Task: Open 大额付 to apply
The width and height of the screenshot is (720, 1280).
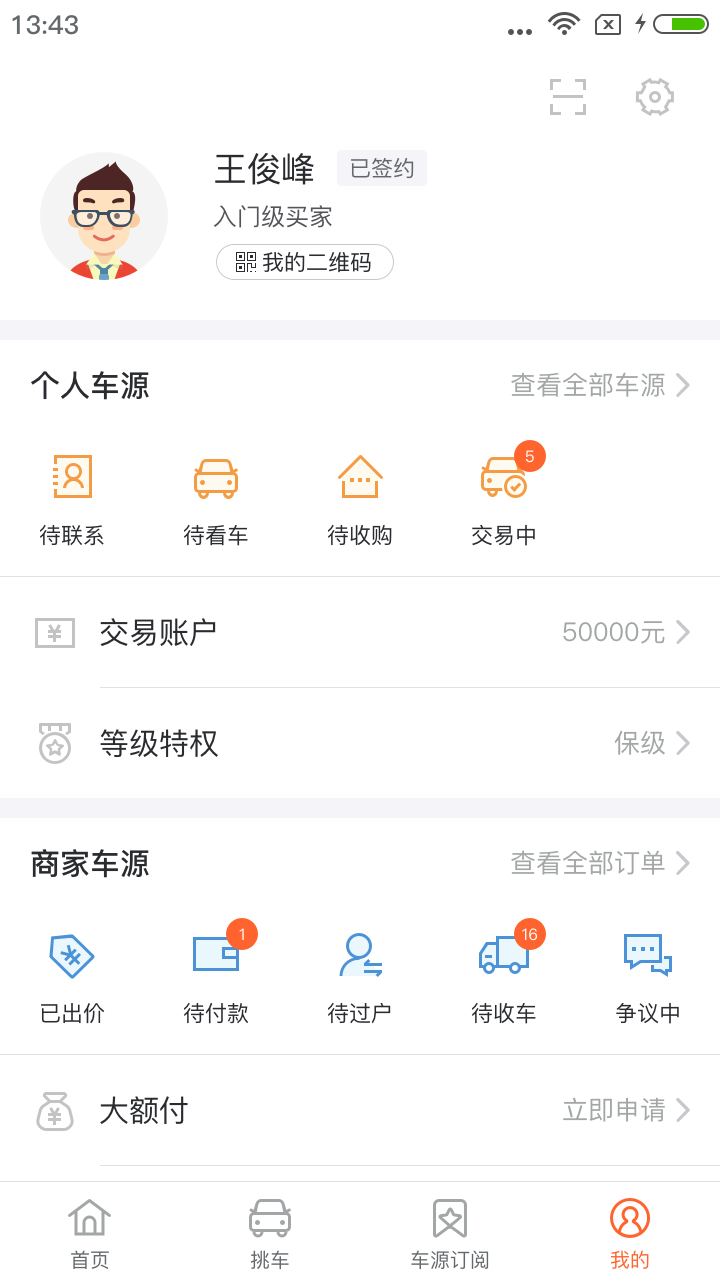Action: [360, 1110]
